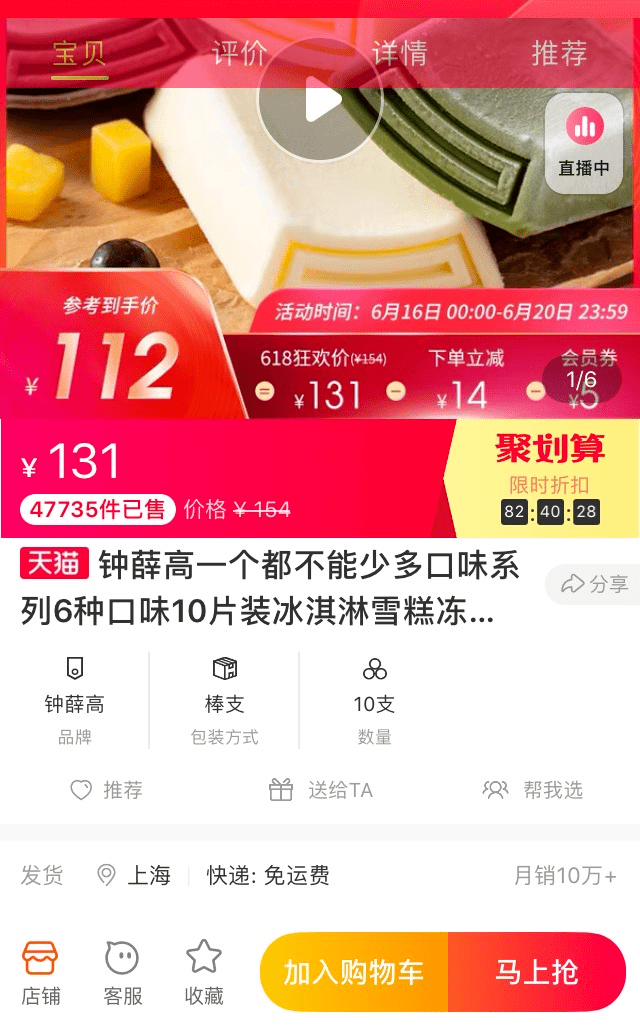Switch to the 详情 tab
This screenshot has height=1026, width=640.
click(400, 53)
